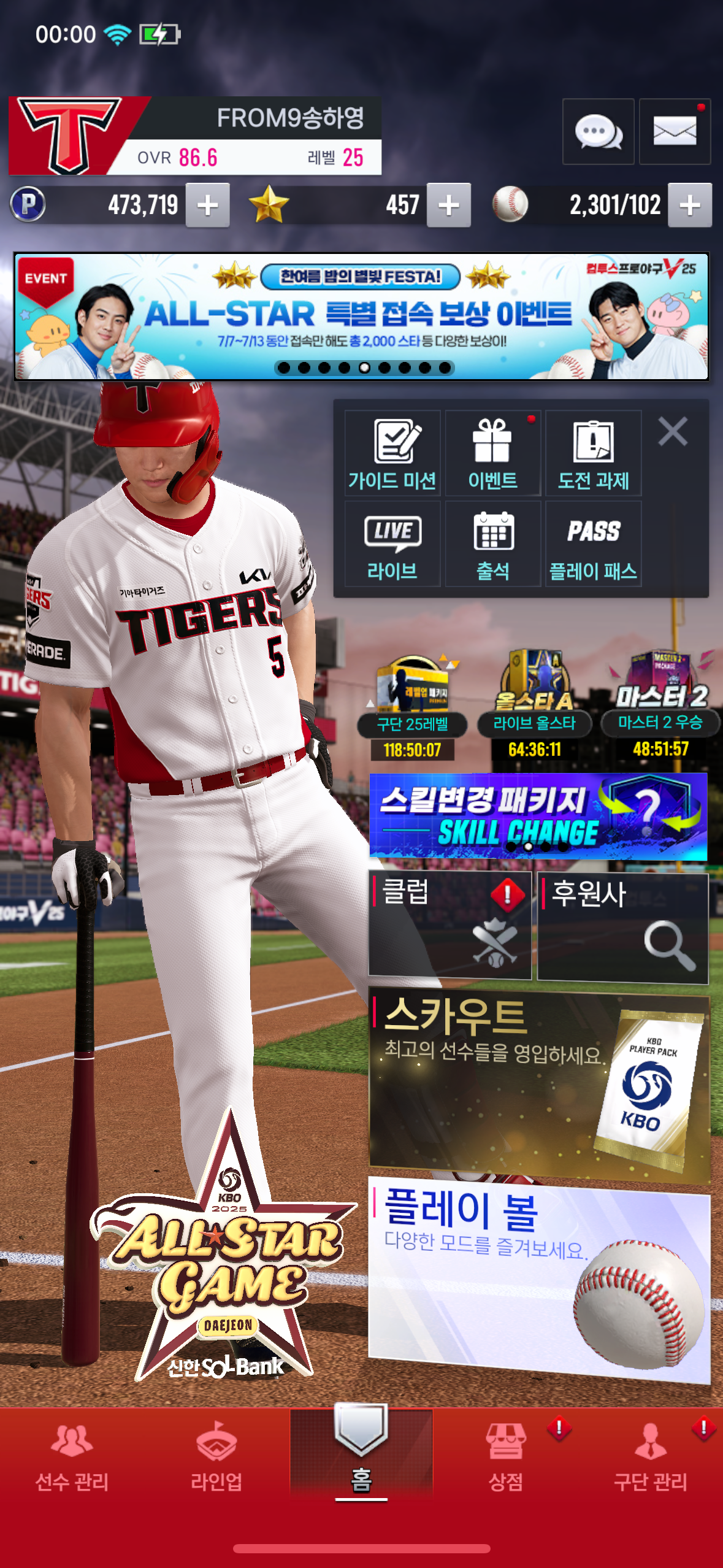723x1568 pixels.
Task: Add more stars with the plus button
Action: click(x=449, y=206)
